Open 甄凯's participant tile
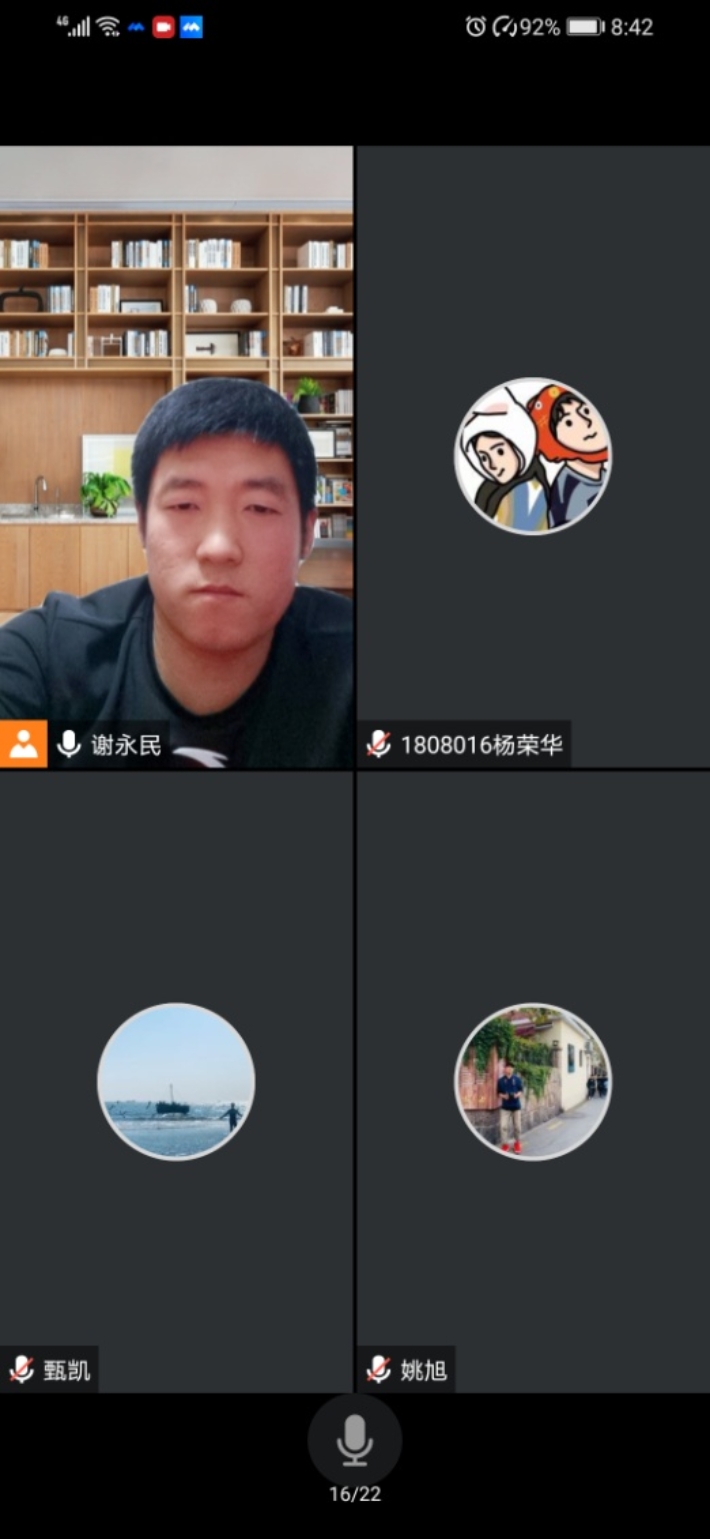 [x=176, y=1081]
